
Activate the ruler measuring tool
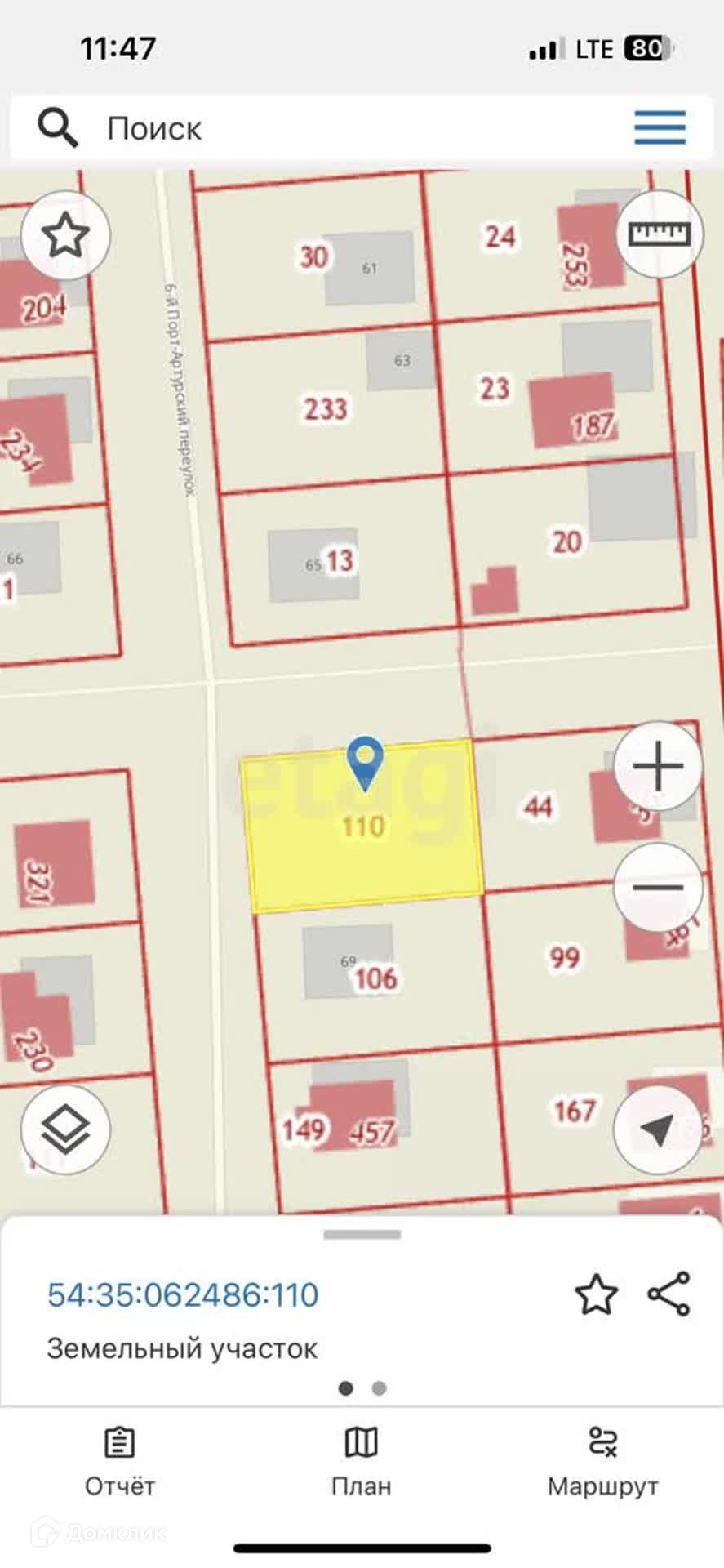pyautogui.click(x=659, y=234)
